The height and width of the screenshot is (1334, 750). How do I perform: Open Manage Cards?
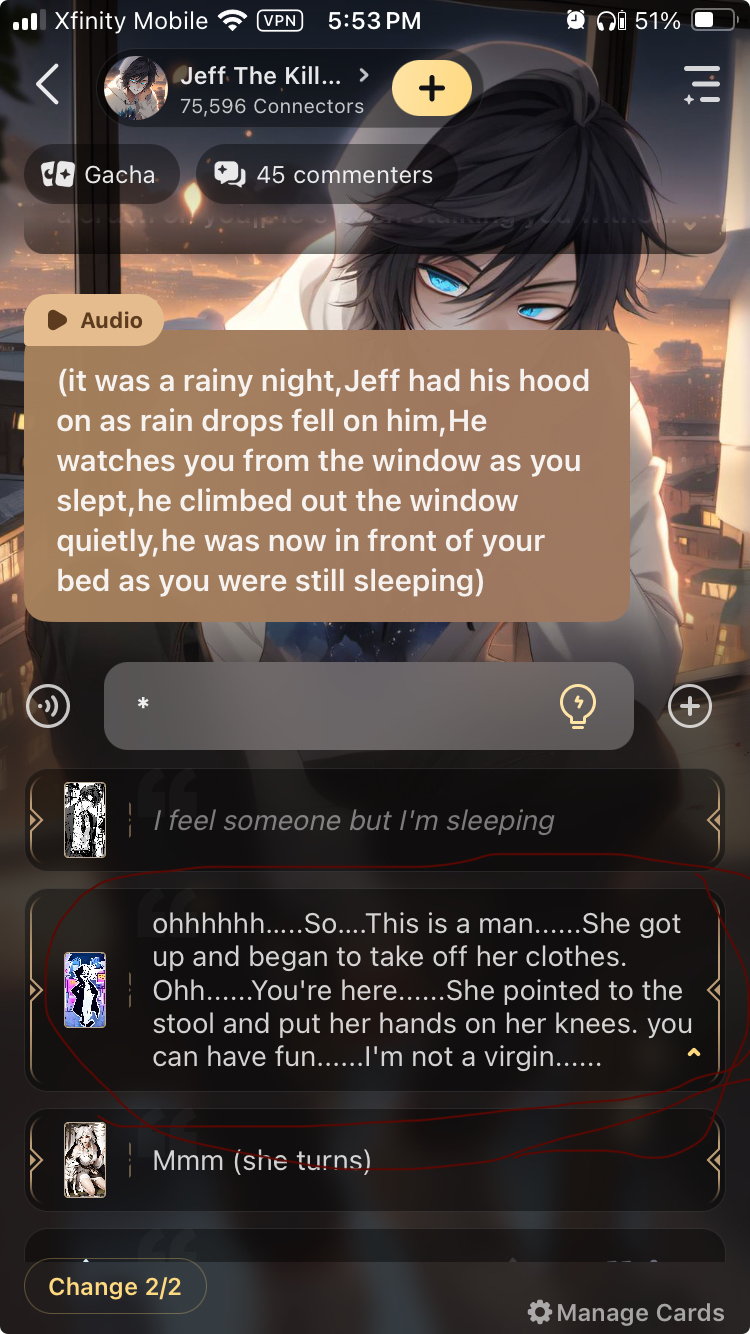(x=626, y=1312)
